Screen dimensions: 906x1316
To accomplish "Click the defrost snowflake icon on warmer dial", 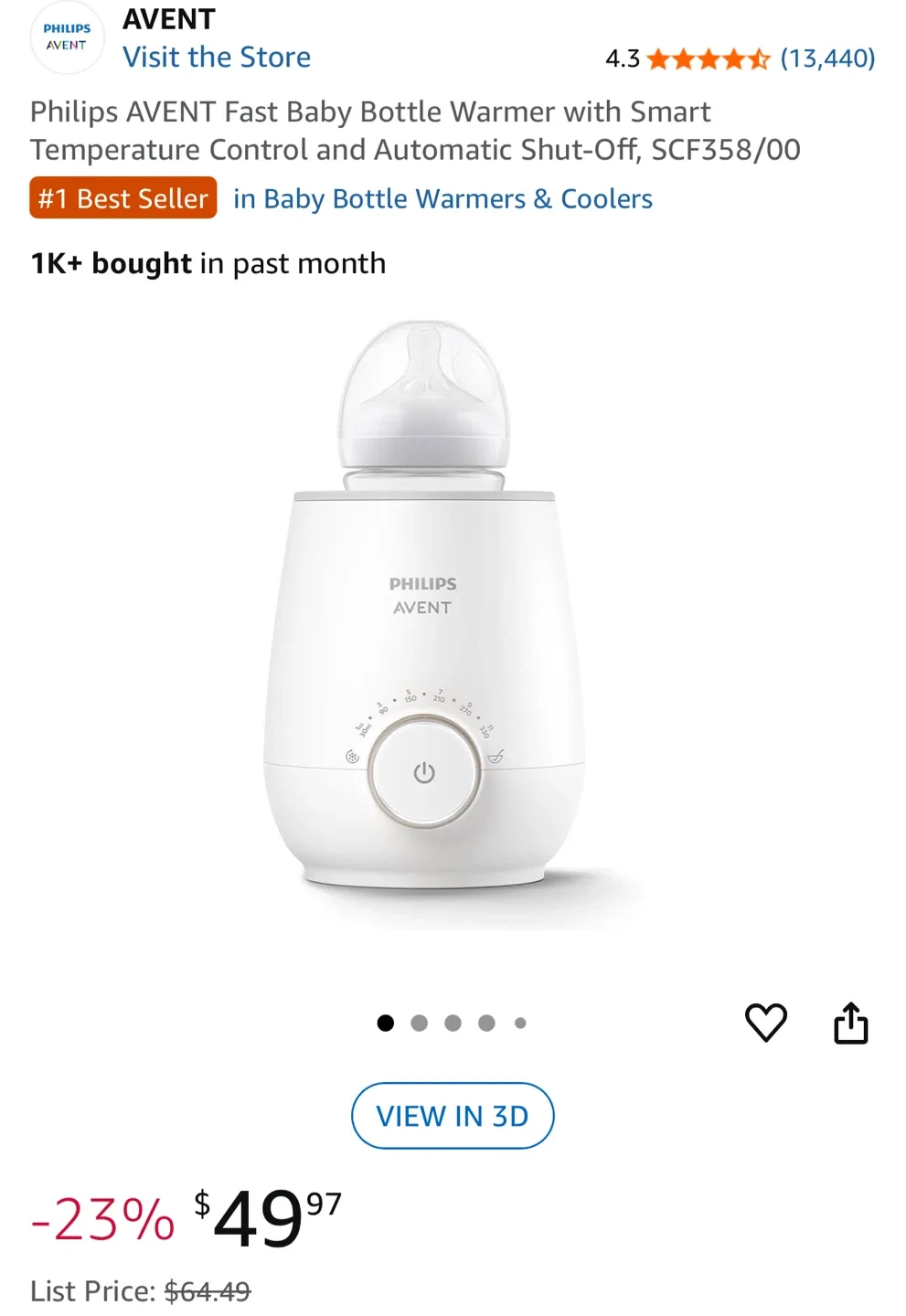I will click(350, 757).
